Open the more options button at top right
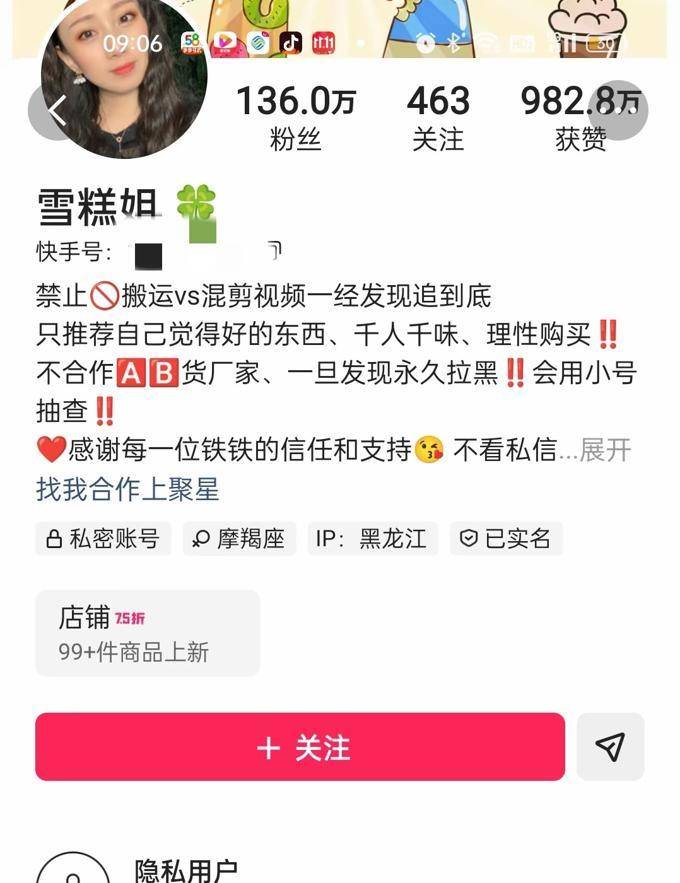 point(619,110)
